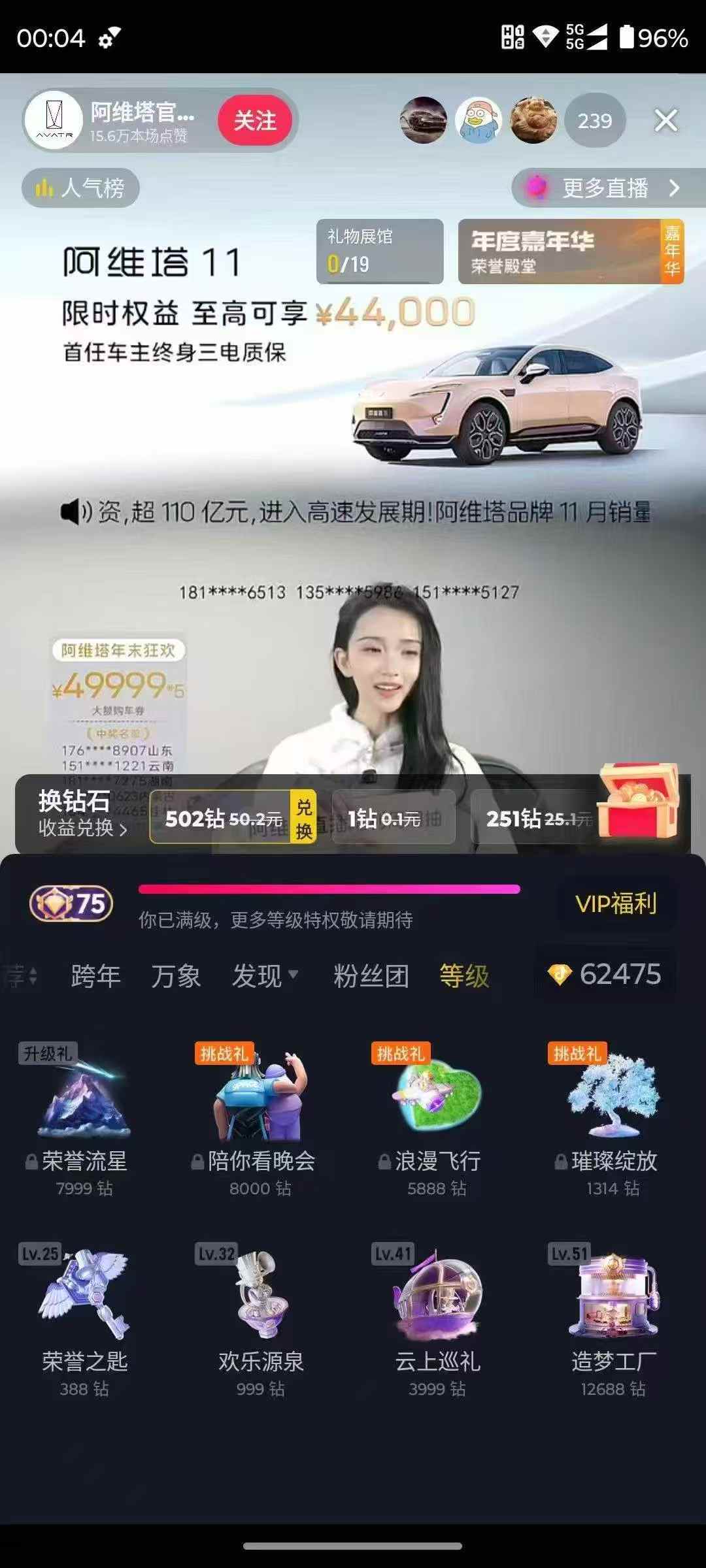Open VIP福利 benefits
The height and width of the screenshot is (1568, 706).
(x=615, y=904)
